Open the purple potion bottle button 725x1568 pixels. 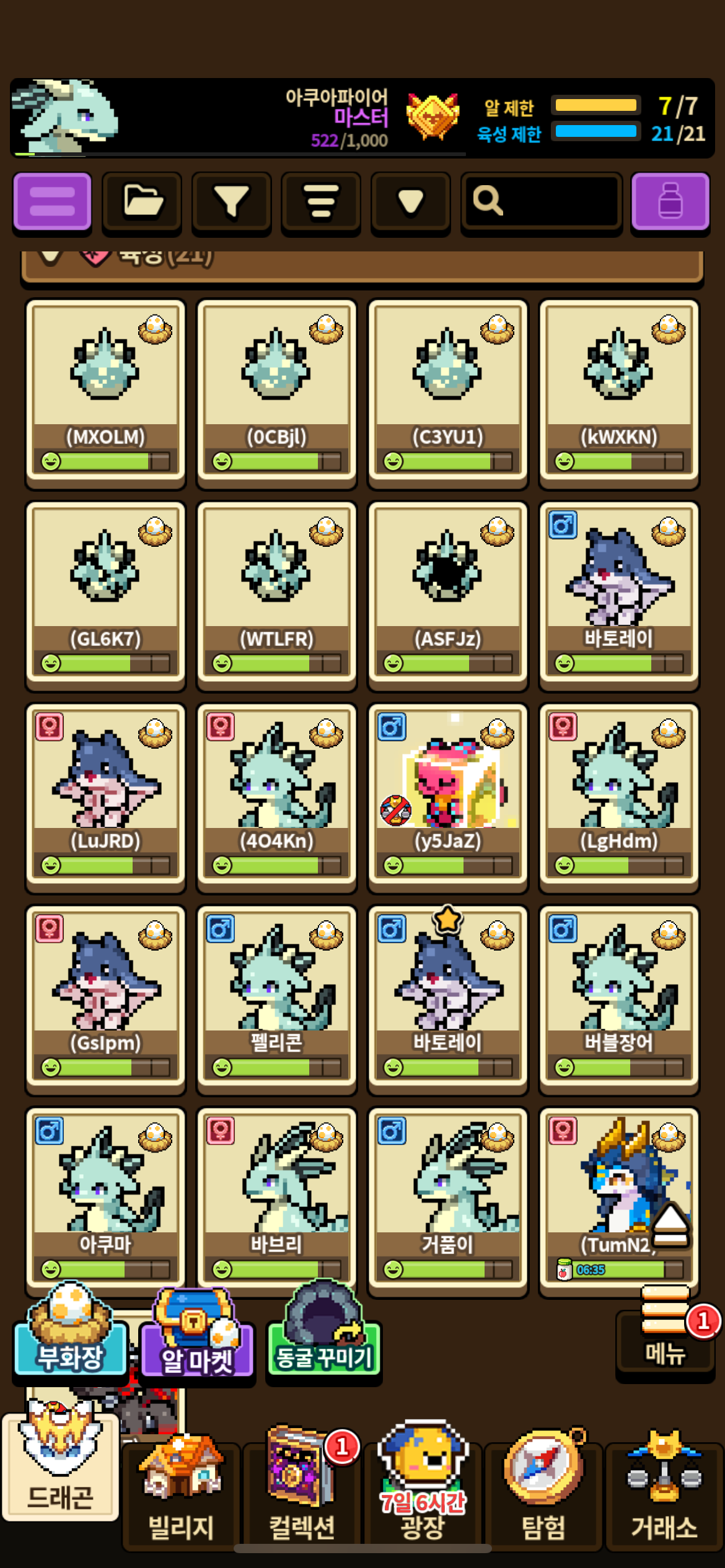(670, 202)
